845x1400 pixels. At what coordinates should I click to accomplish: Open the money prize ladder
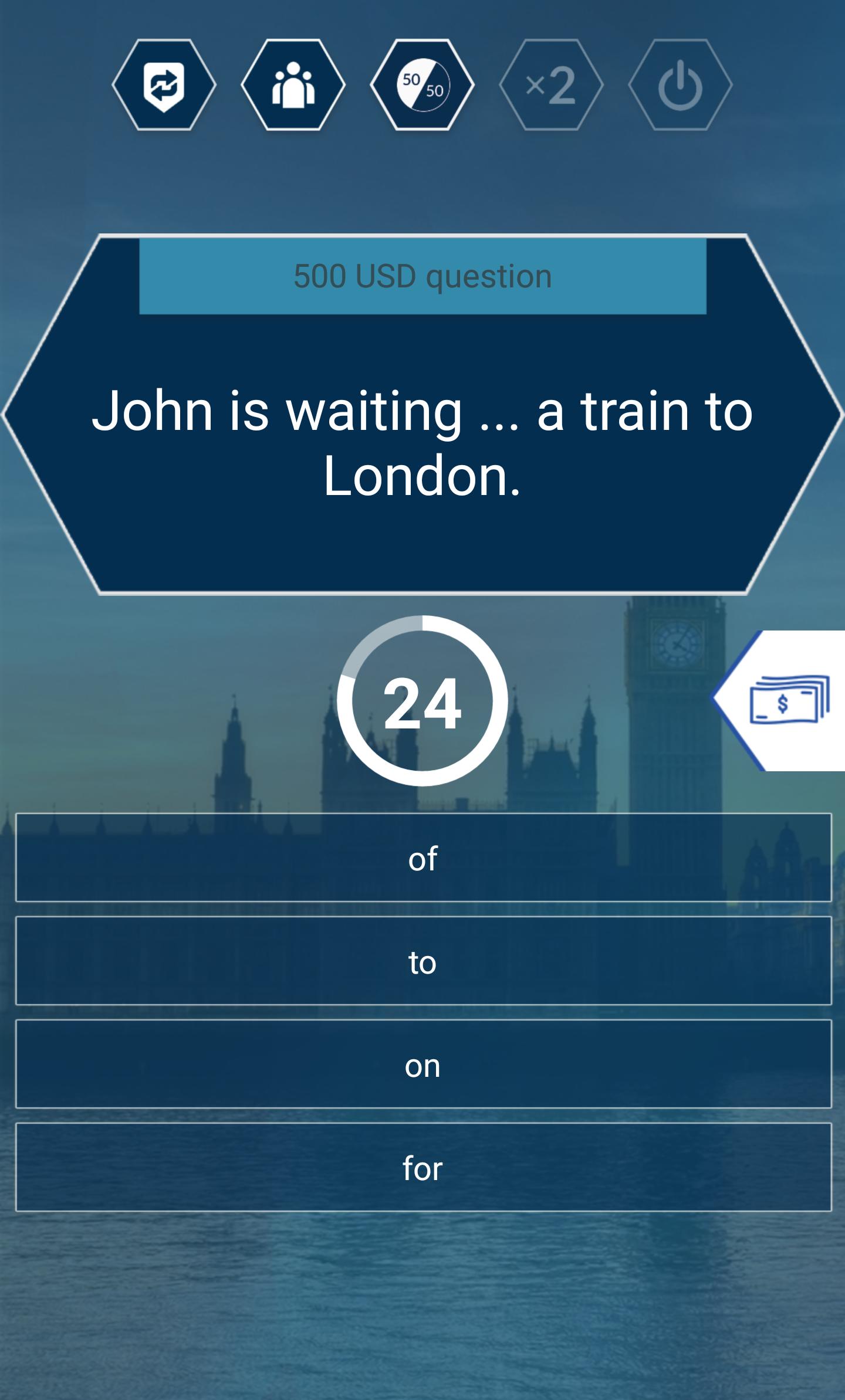click(x=786, y=700)
